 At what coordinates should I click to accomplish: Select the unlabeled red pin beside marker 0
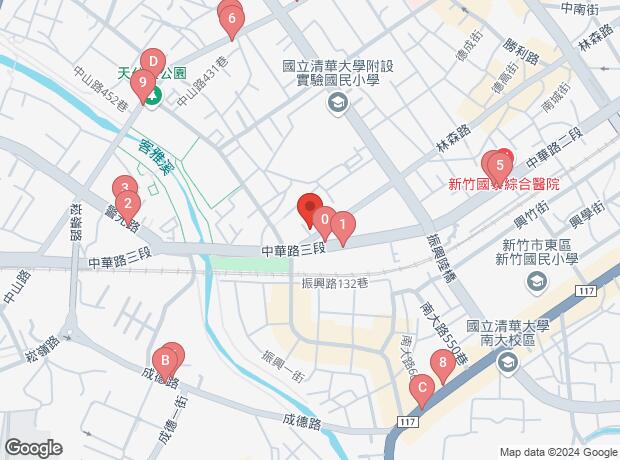point(308,207)
